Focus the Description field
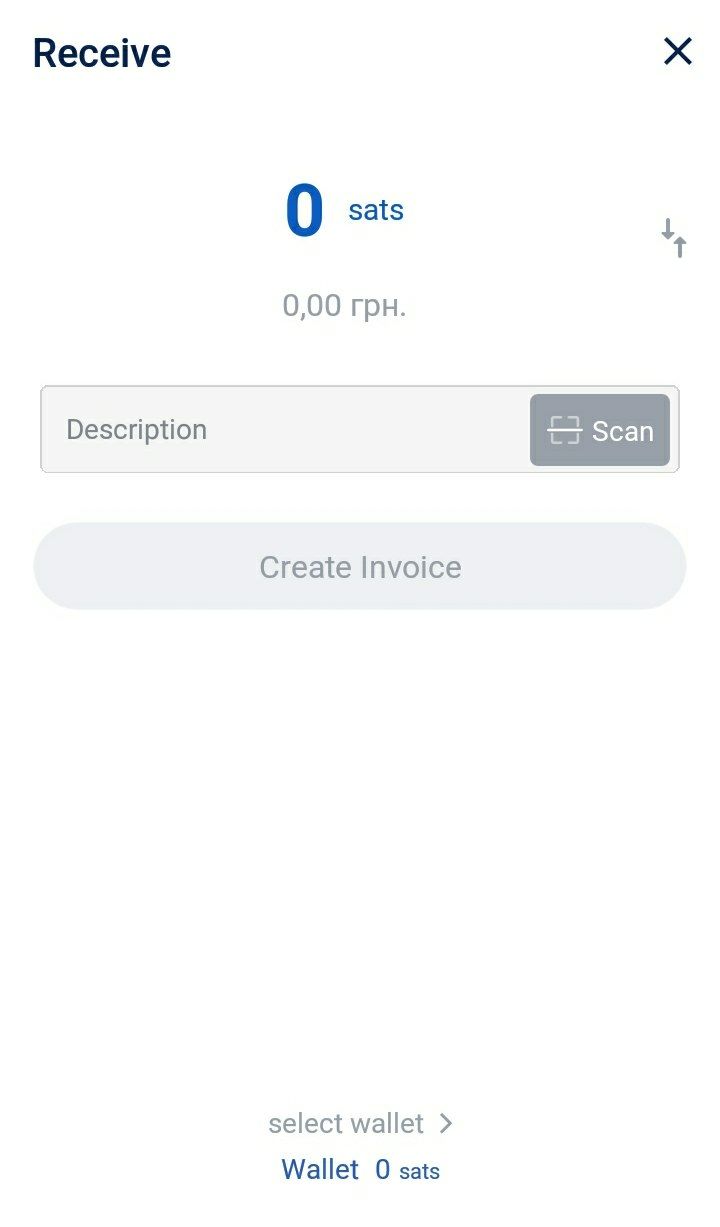720x1227 pixels. click(x=285, y=430)
